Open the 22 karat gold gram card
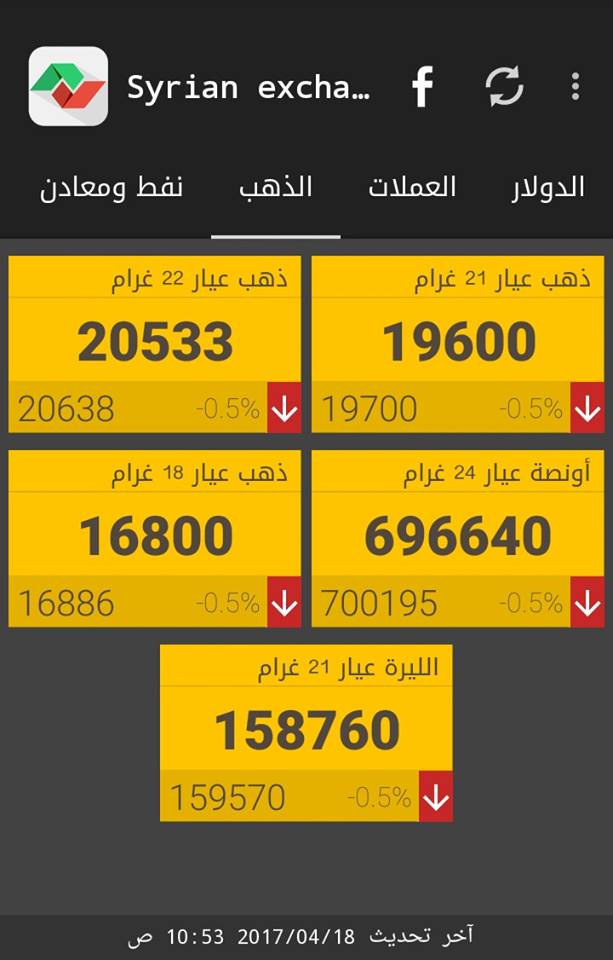This screenshot has height=960, width=613. point(155,344)
